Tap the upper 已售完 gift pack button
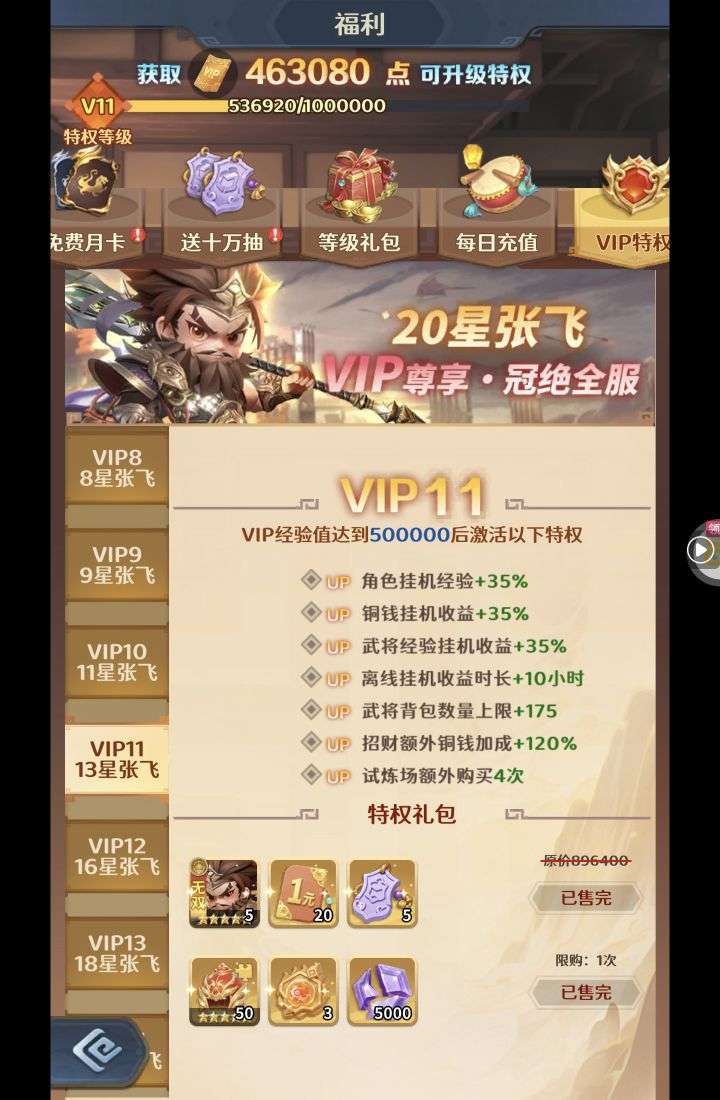Image resolution: width=720 pixels, height=1100 pixels. click(585, 898)
